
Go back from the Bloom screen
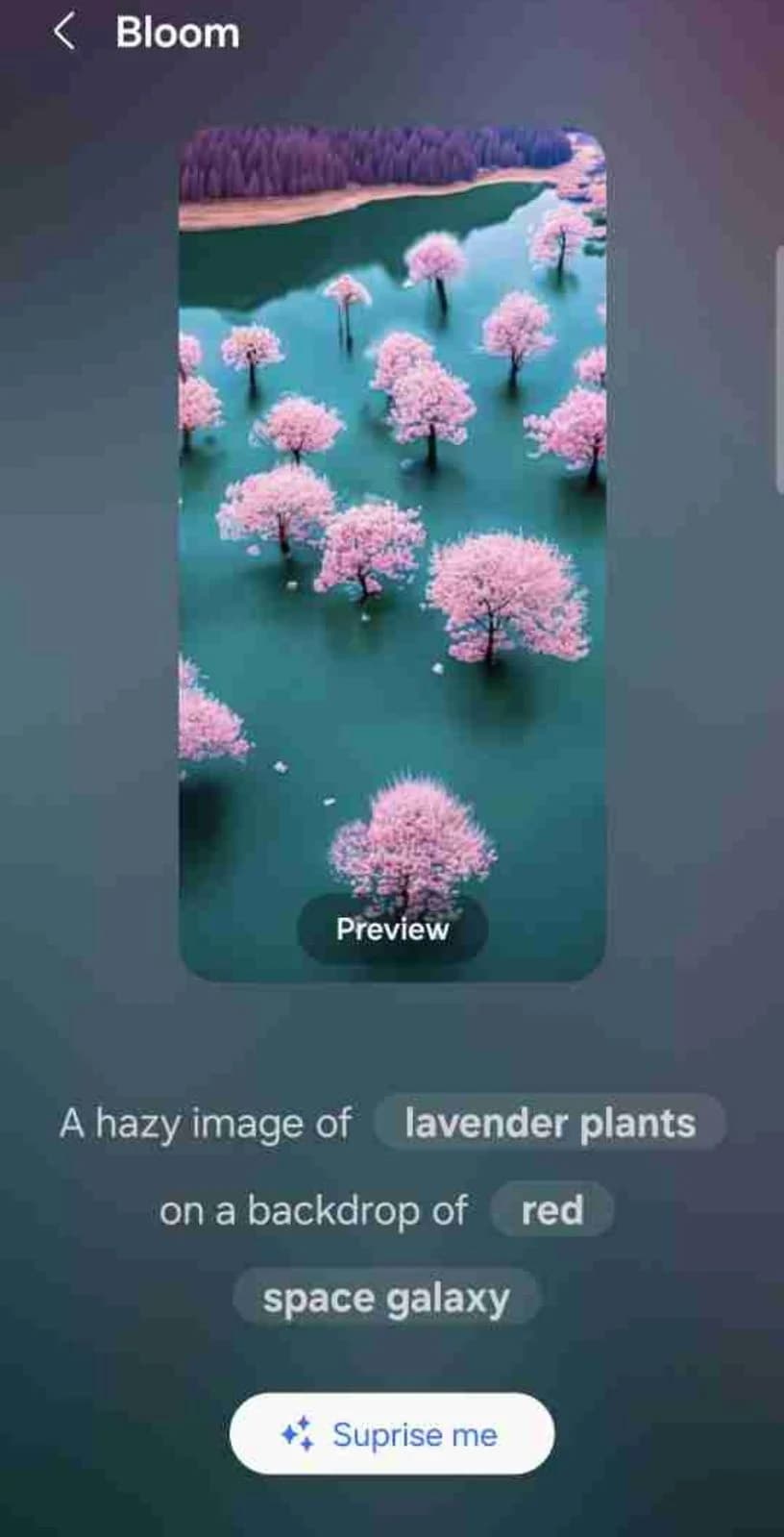pyautogui.click(x=63, y=32)
